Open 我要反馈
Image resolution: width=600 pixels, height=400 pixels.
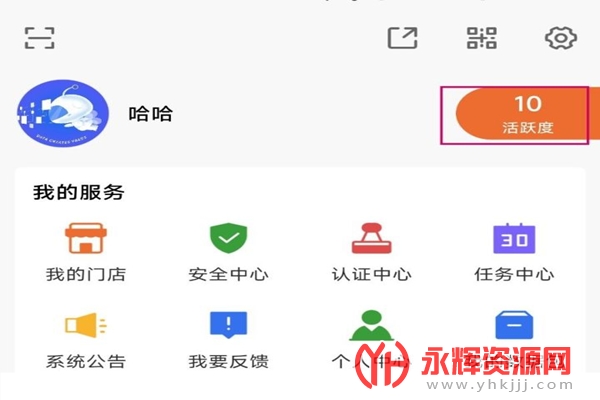click(x=228, y=338)
